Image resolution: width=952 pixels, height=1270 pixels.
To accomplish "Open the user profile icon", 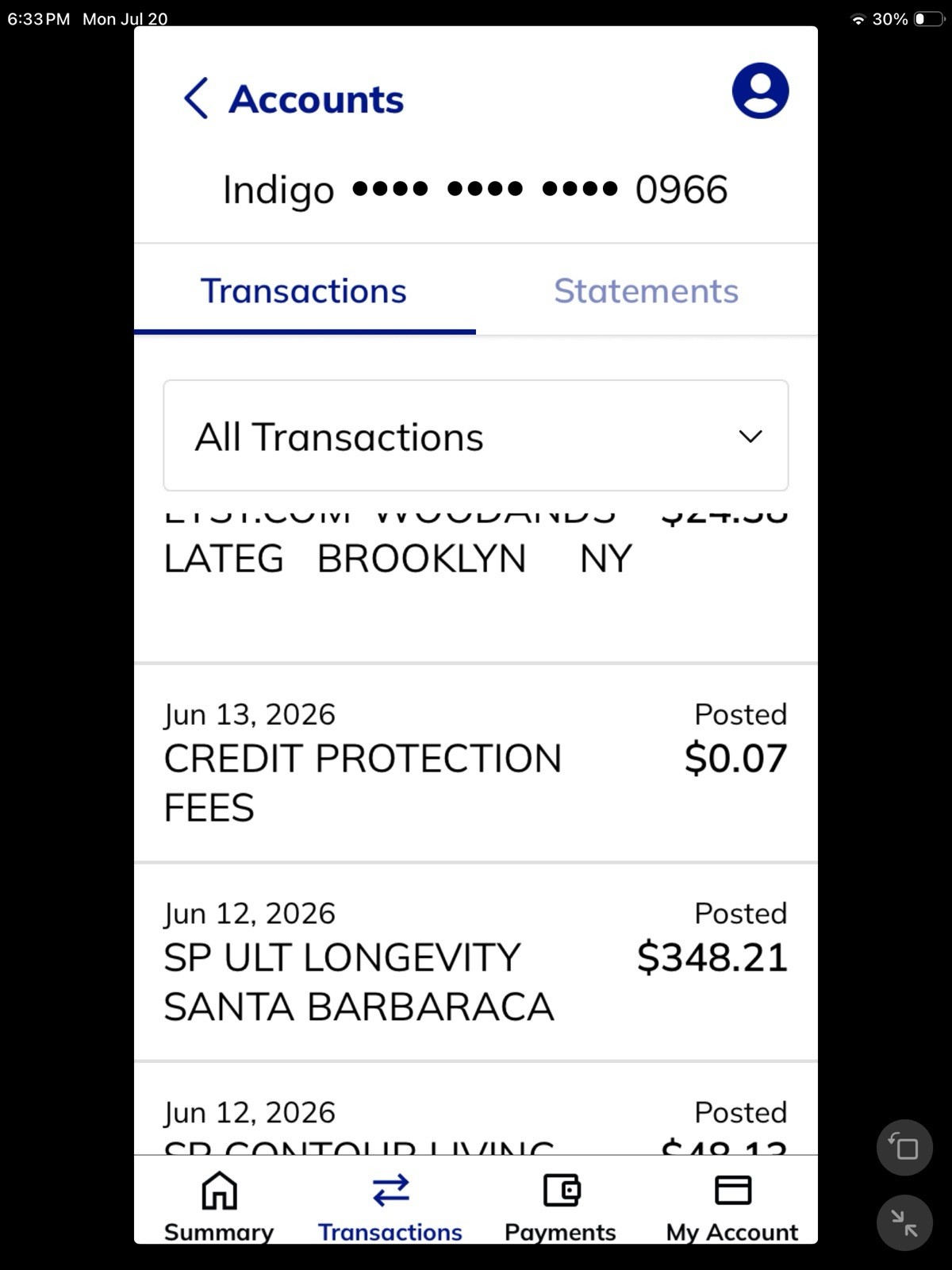I will click(x=760, y=90).
